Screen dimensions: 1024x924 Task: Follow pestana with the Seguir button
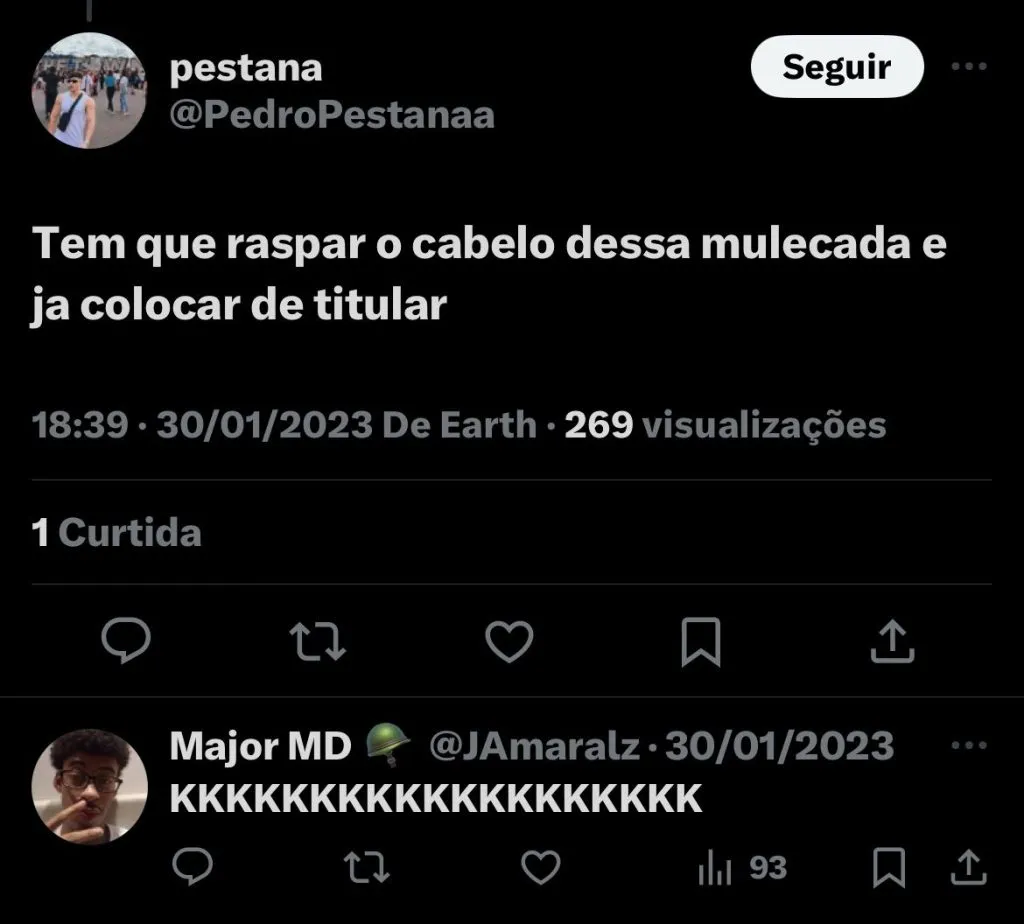click(836, 68)
